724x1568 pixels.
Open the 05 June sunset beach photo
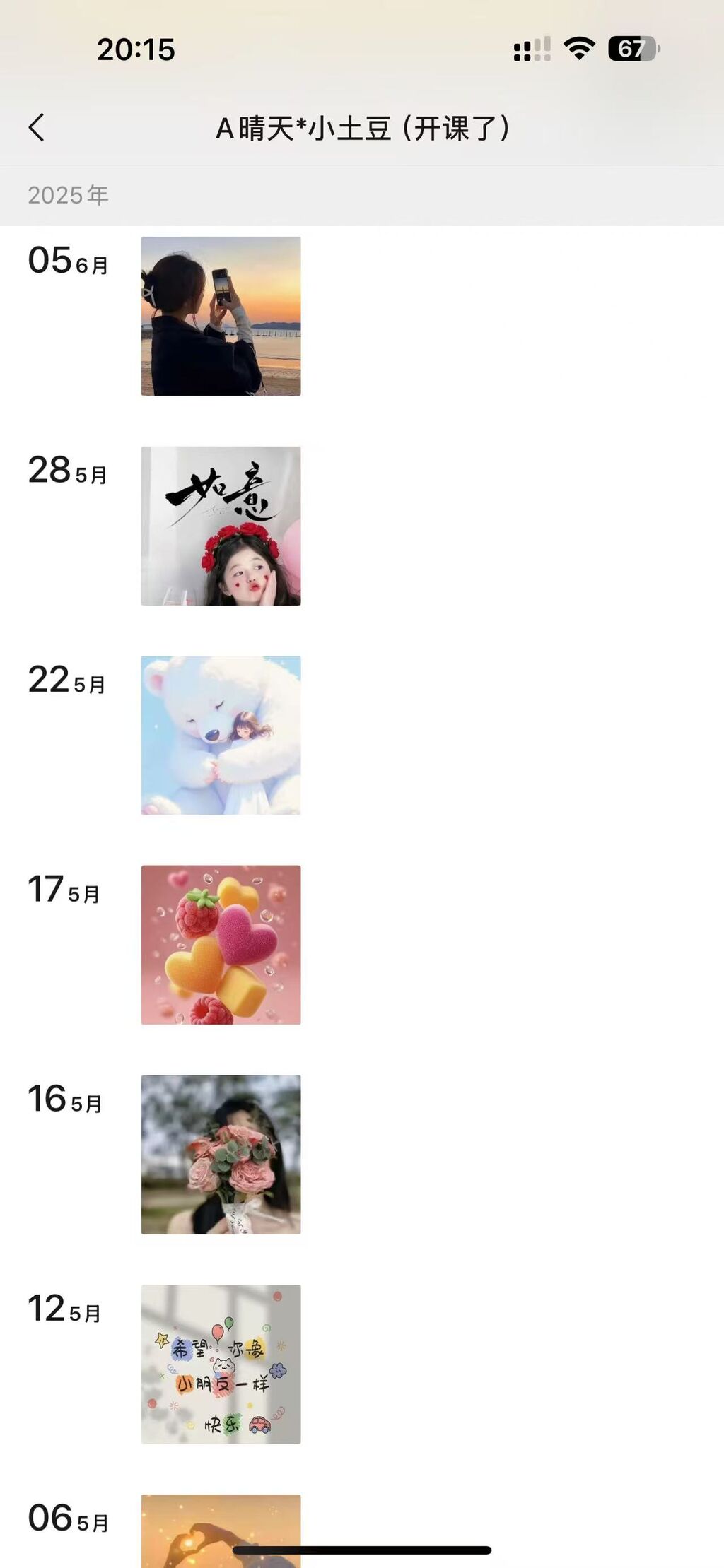221,316
